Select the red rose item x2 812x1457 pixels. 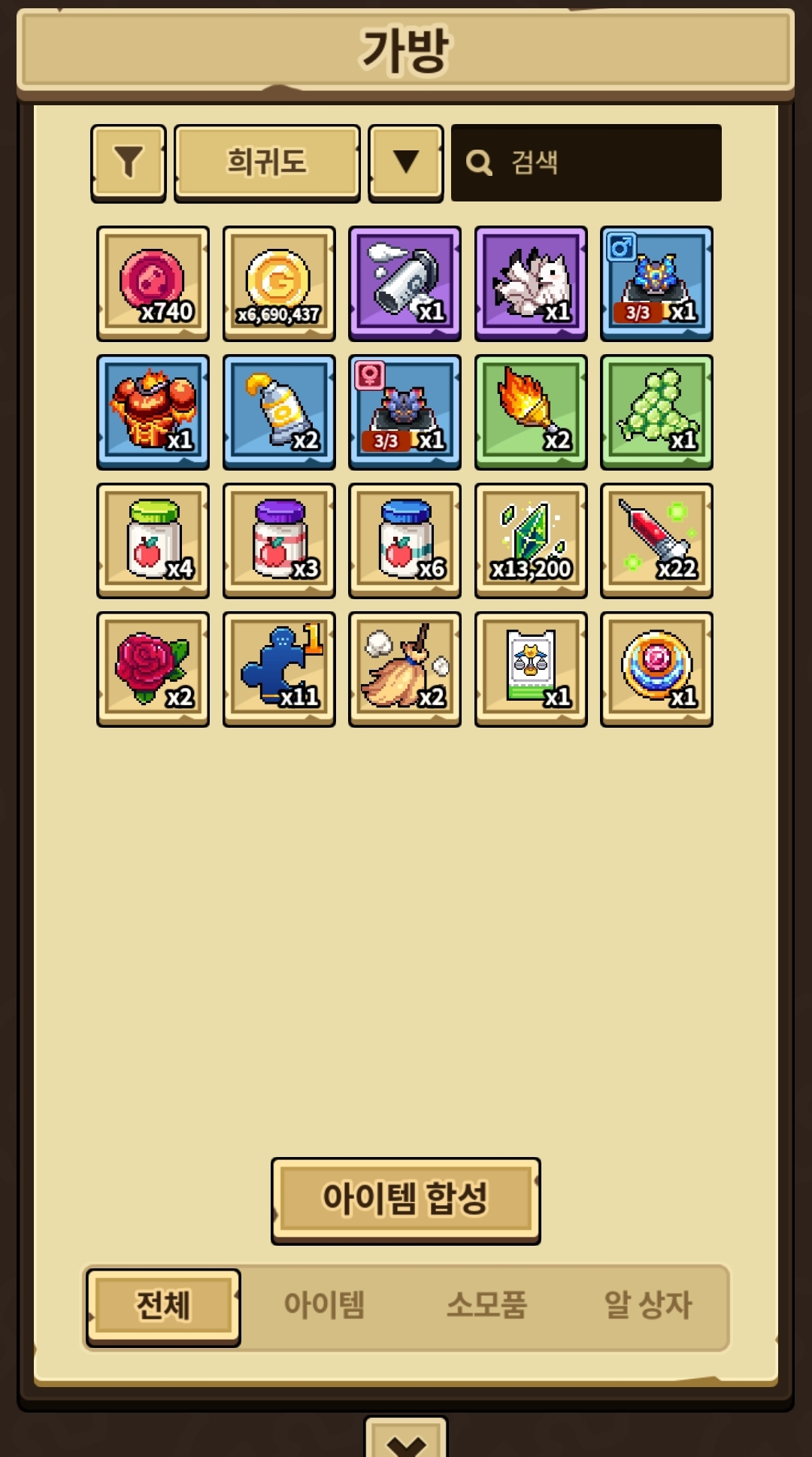pos(153,669)
